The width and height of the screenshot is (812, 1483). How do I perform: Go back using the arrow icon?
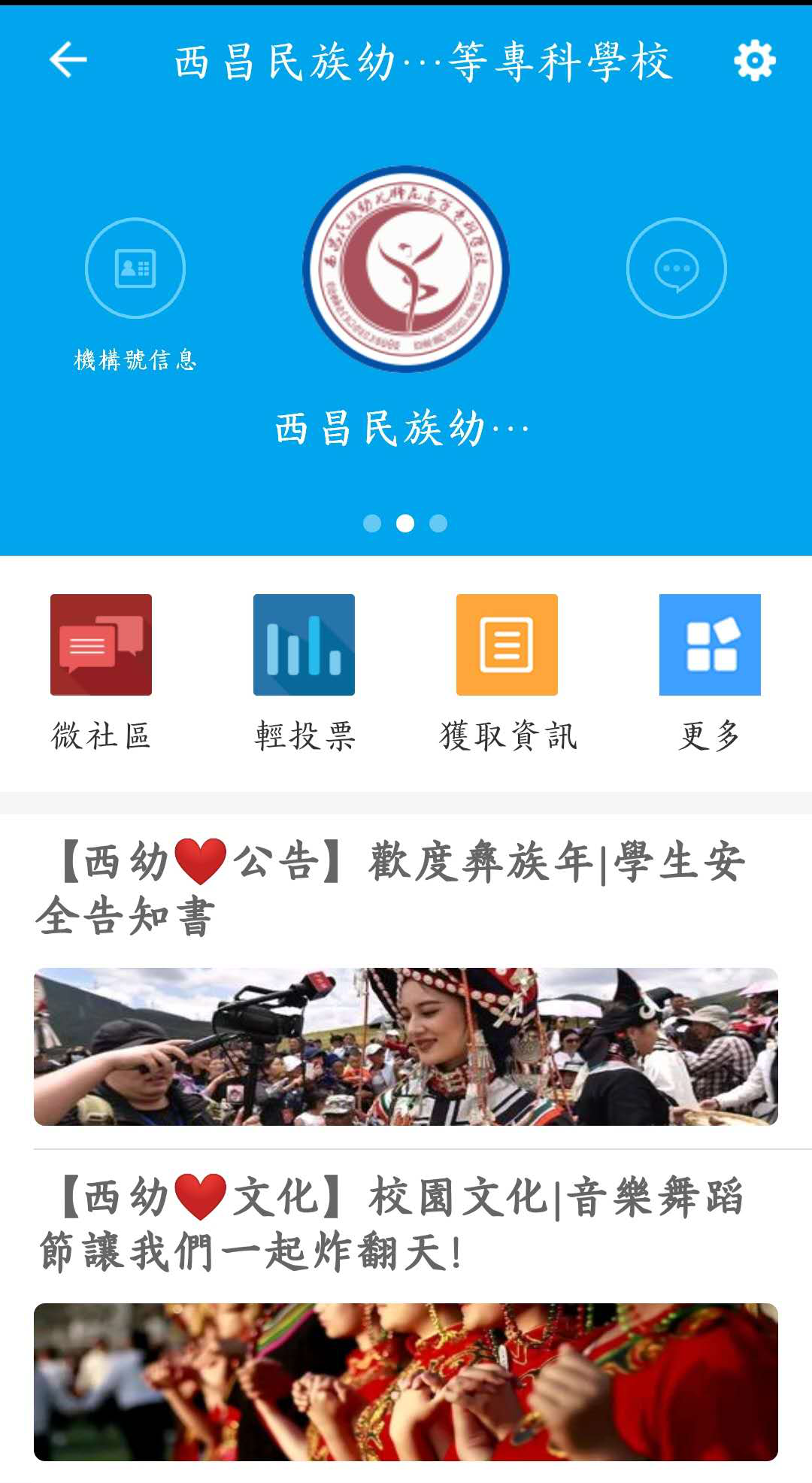68,60
